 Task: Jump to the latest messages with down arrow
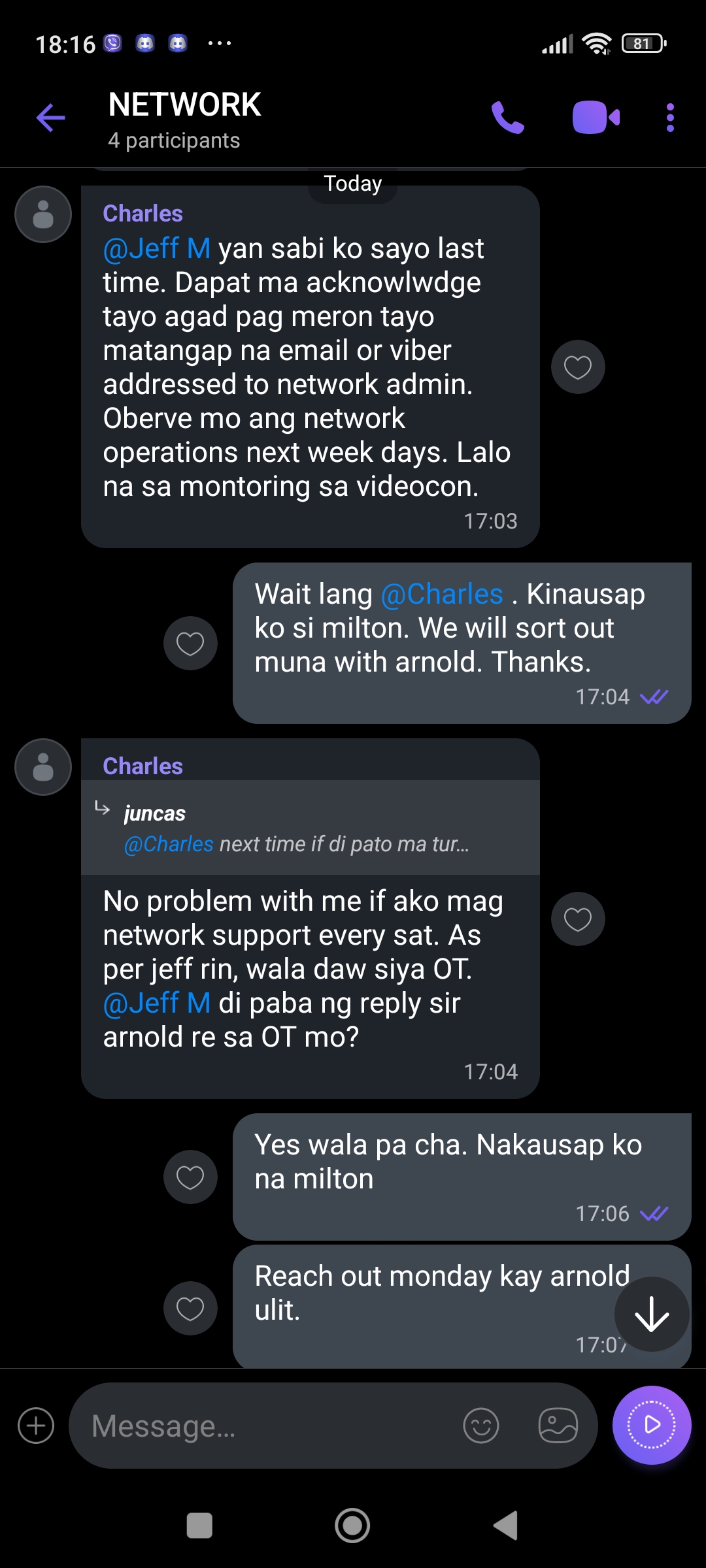click(652, 1315)
